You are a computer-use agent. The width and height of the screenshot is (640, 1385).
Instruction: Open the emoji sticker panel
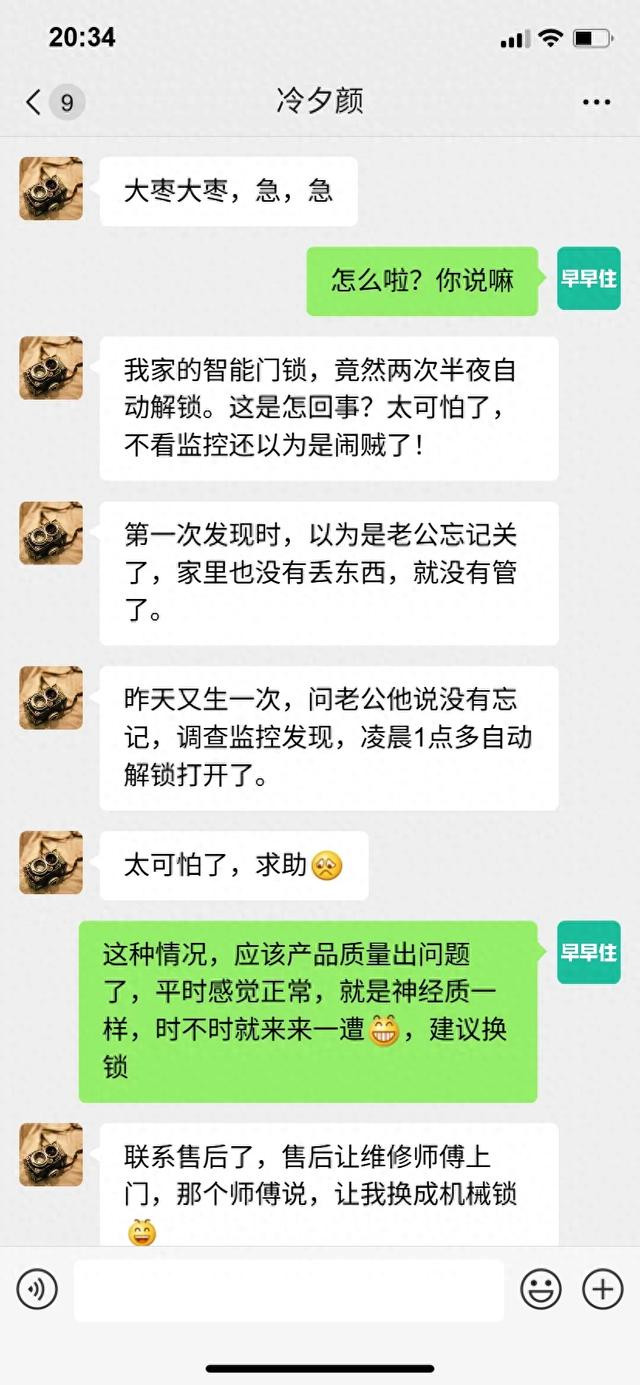[541, 1290]
